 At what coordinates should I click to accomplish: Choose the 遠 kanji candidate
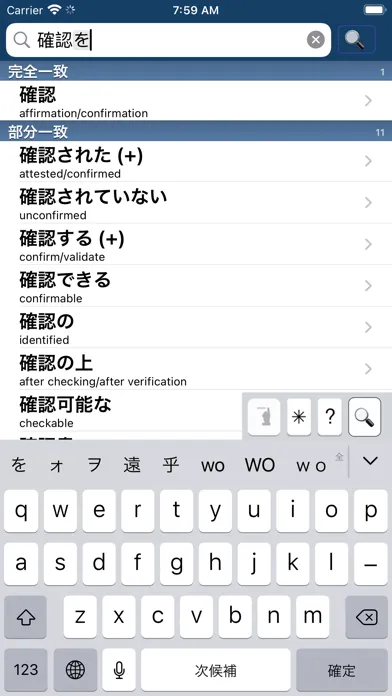coord(132,465)
